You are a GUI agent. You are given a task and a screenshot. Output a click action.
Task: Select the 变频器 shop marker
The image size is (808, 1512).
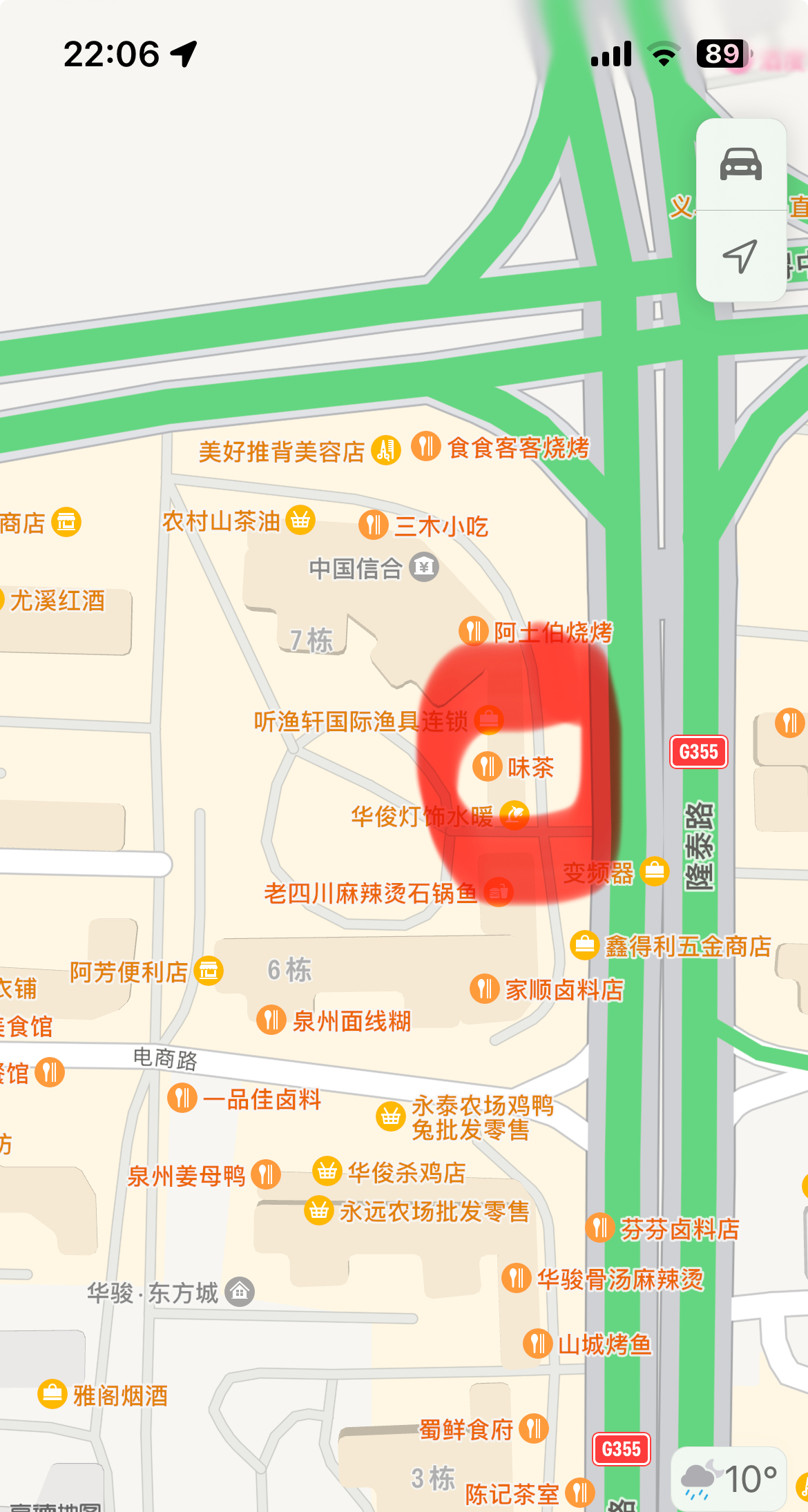pyautogui.click(x=655, y=872)
